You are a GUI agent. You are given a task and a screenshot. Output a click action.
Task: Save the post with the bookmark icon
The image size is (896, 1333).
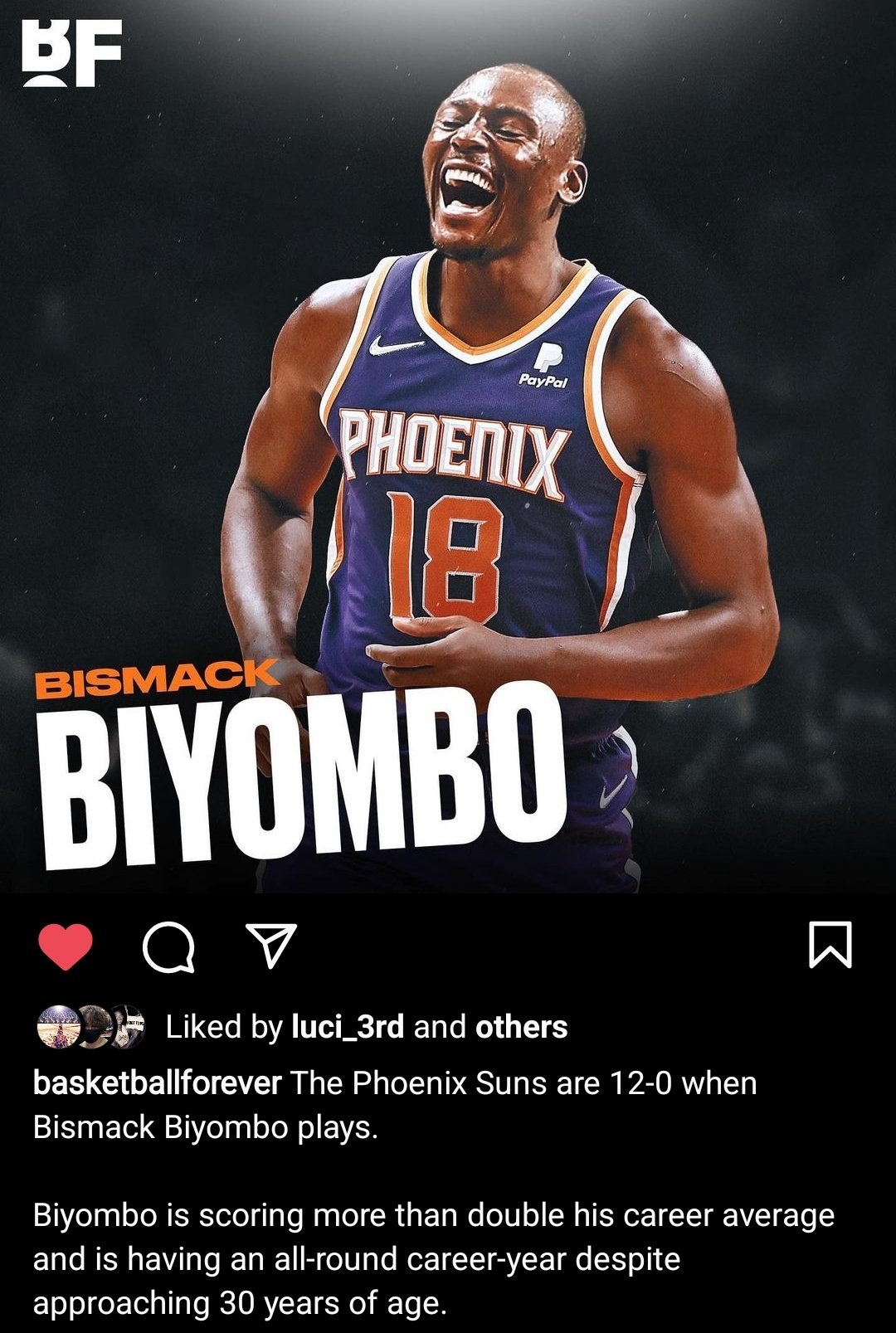[x=830, y=945]
